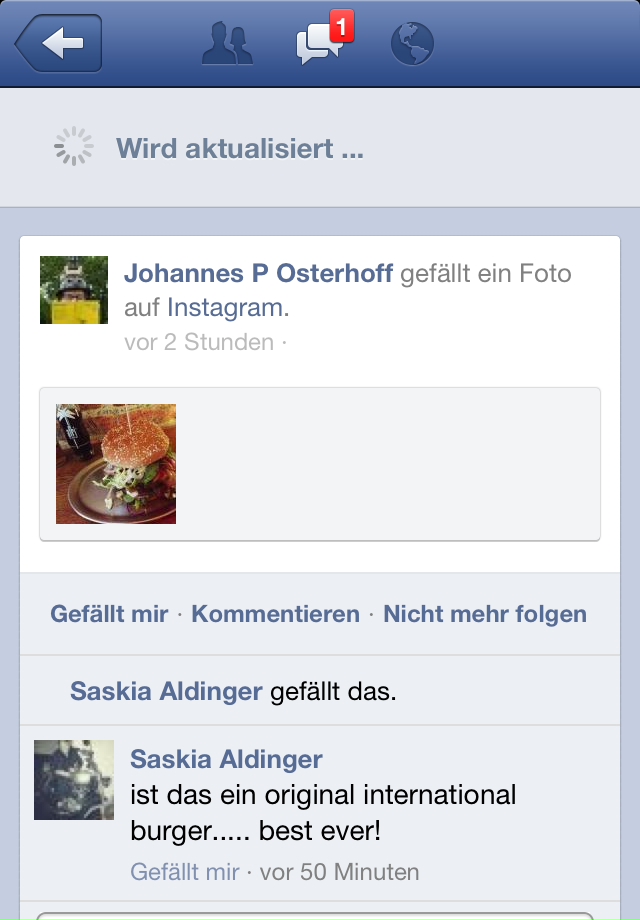640x920 pixels.
Task: Open Saskia Aldinger's name in the comment
Action: (x=226, y=759)
